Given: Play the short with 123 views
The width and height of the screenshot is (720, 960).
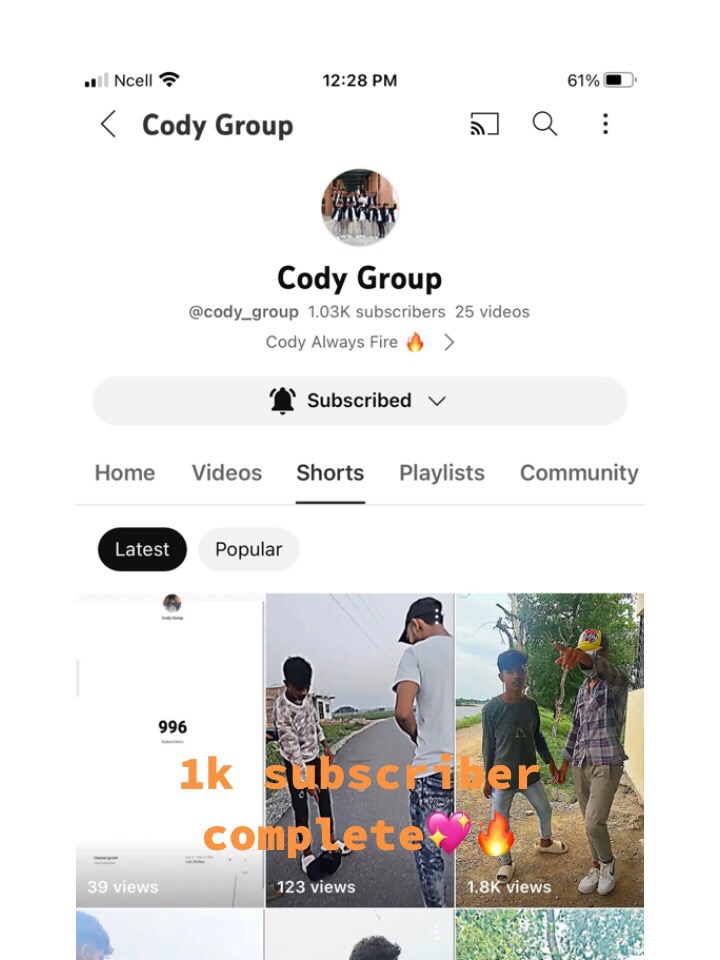Looking at the screenshot, I should tap(359, 750).
